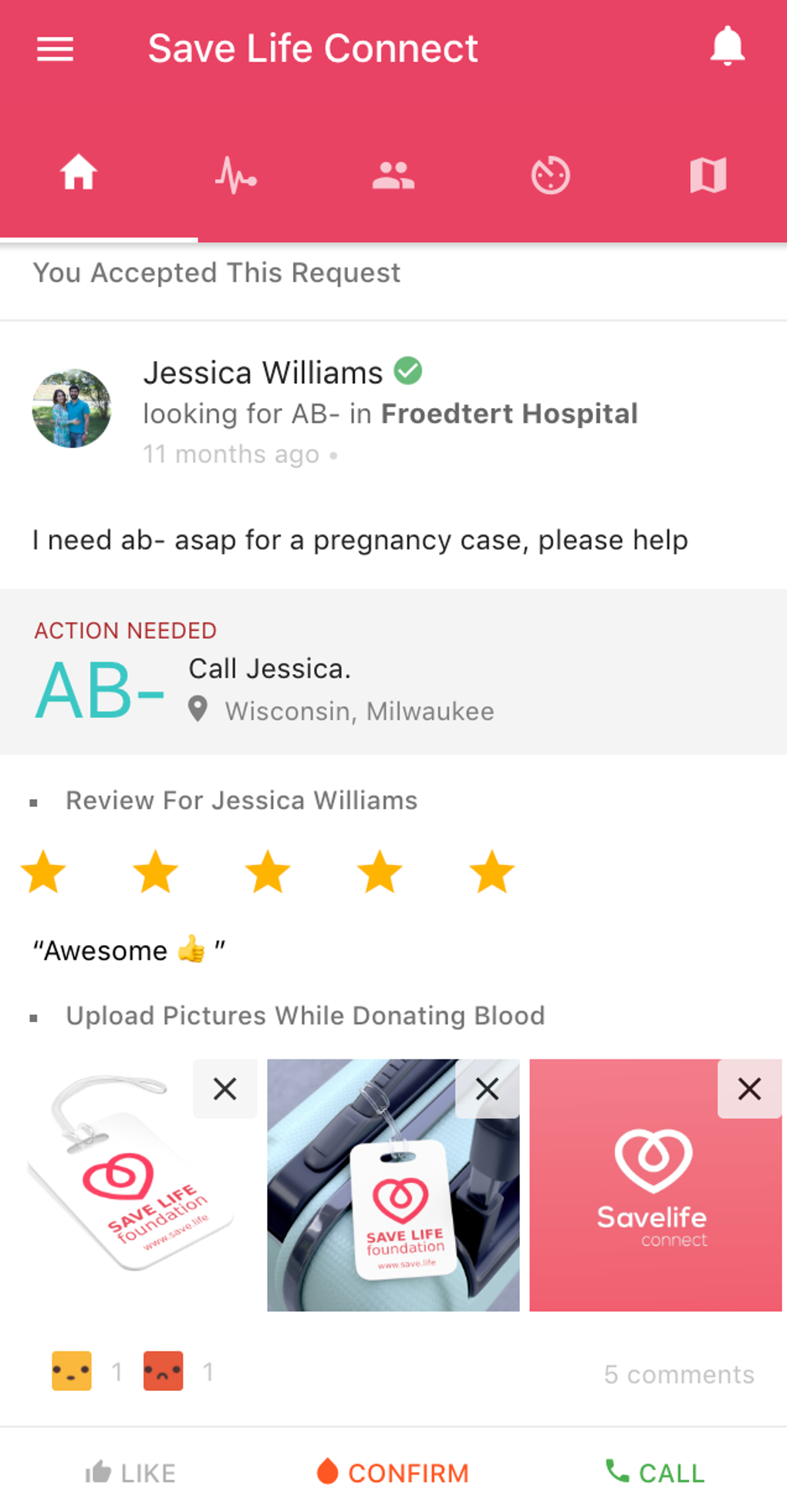Image resolution: width=787 pixels, height=1512 pixels.
Task: Like this blood request
Action: [x=131, y=1473]
